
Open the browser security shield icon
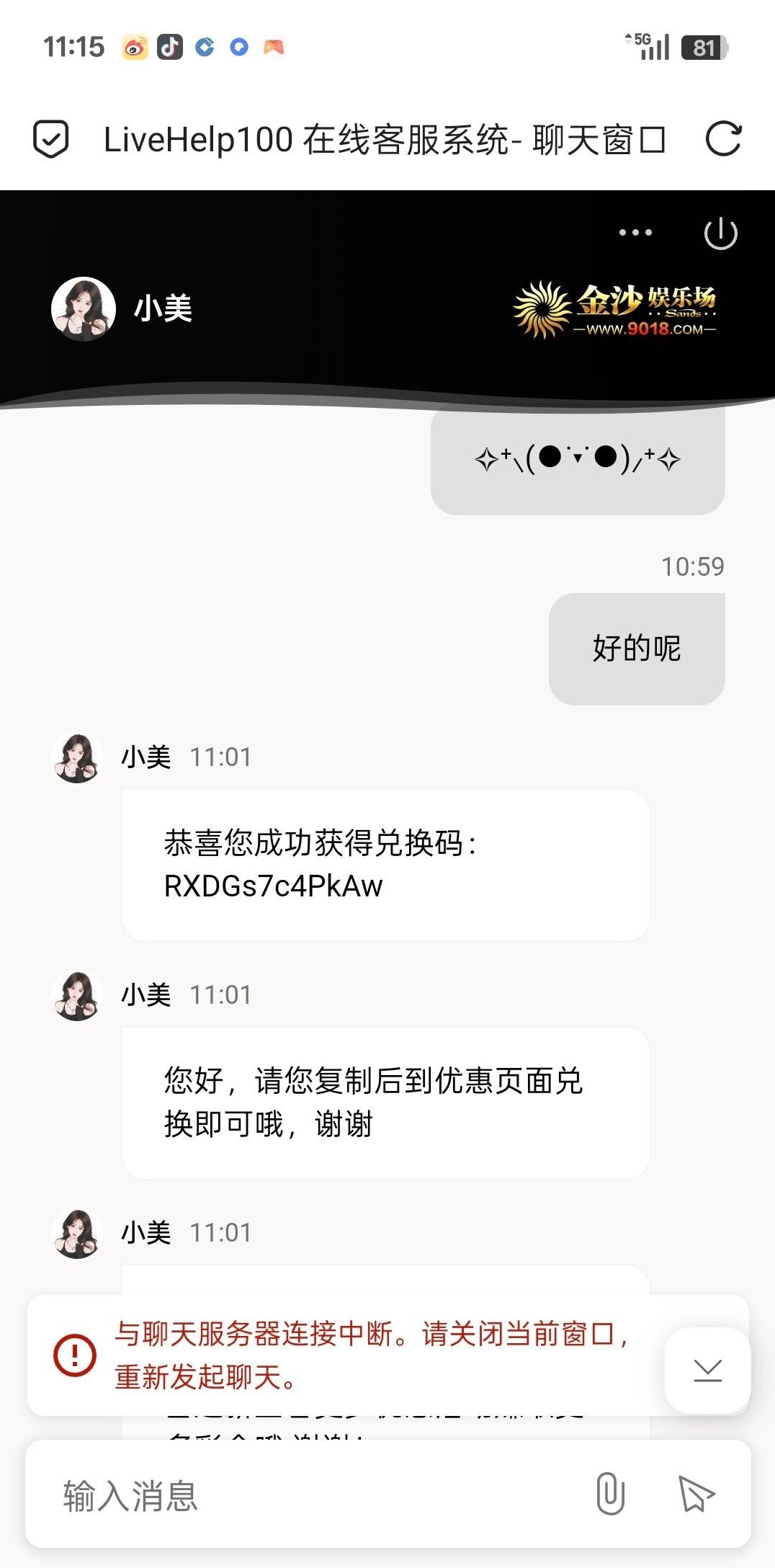[51, 139]
